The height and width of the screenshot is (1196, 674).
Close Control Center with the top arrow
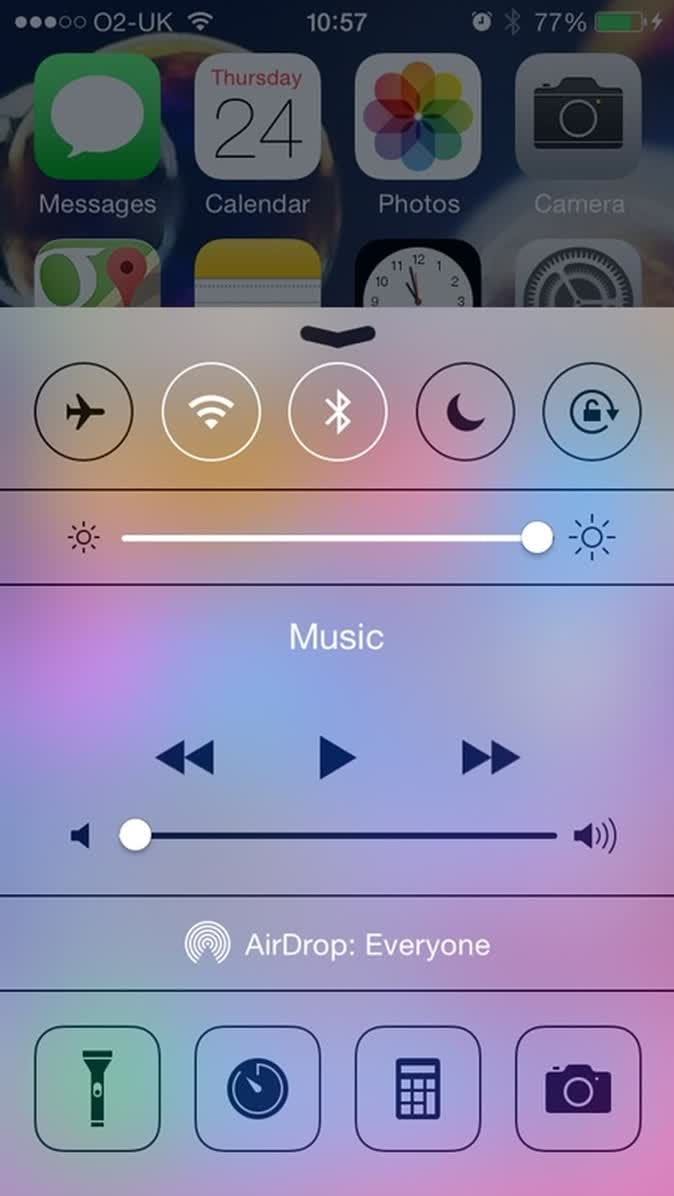coord(337,336)
